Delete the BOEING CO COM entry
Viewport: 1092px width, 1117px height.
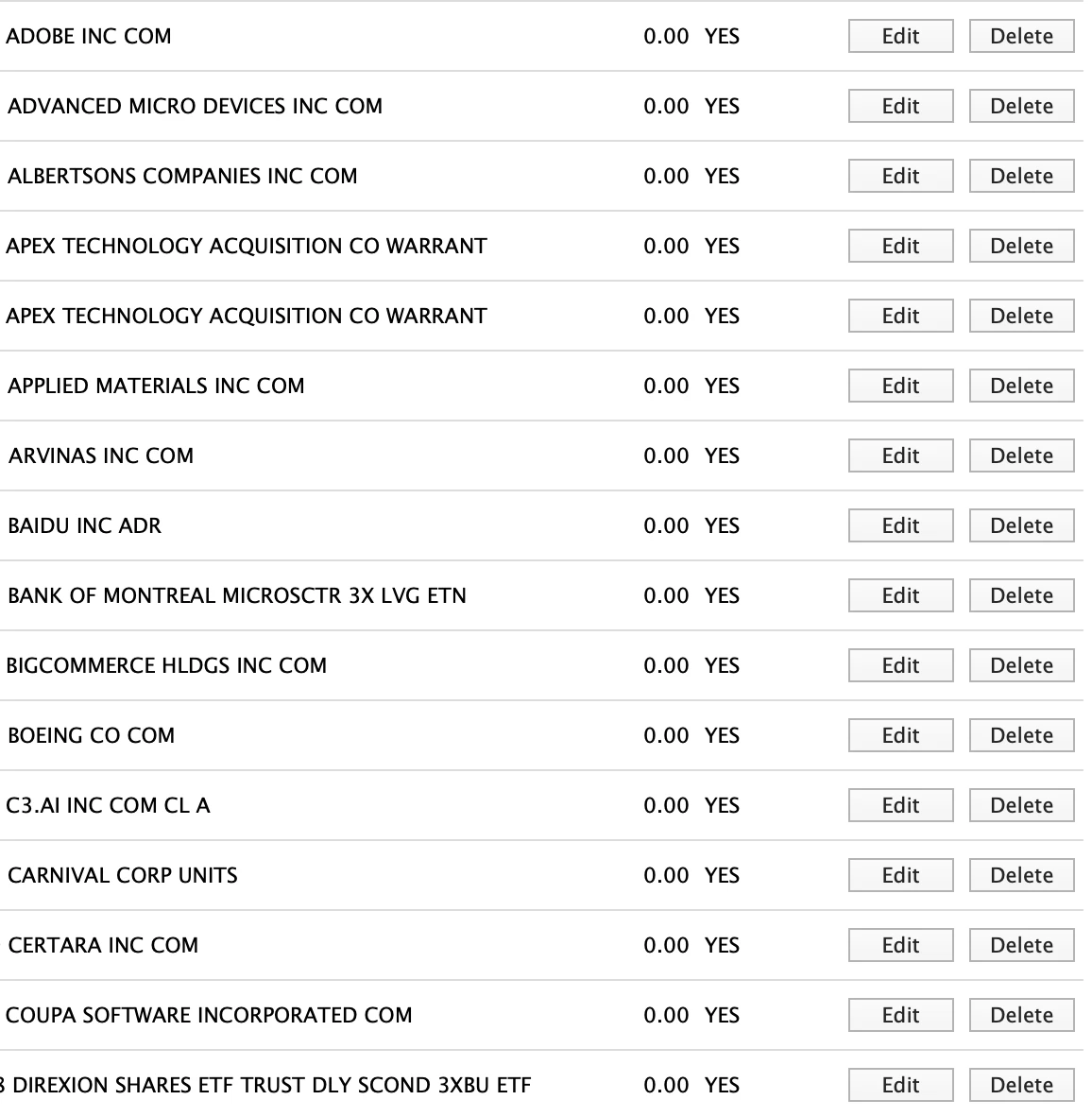(1021, 734)
